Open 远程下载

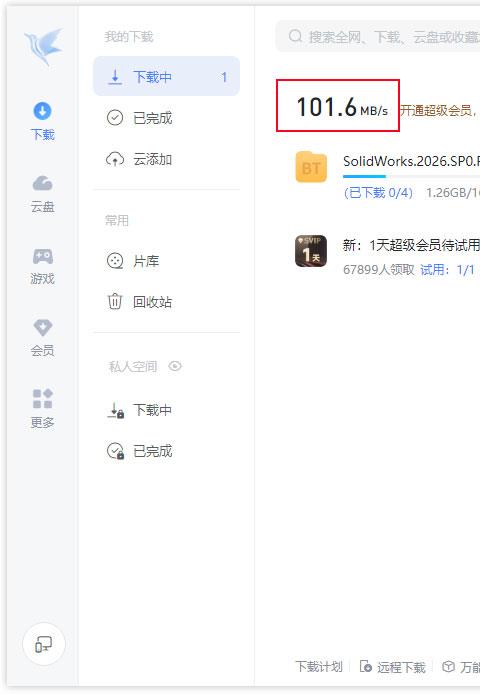click(393, 667)
